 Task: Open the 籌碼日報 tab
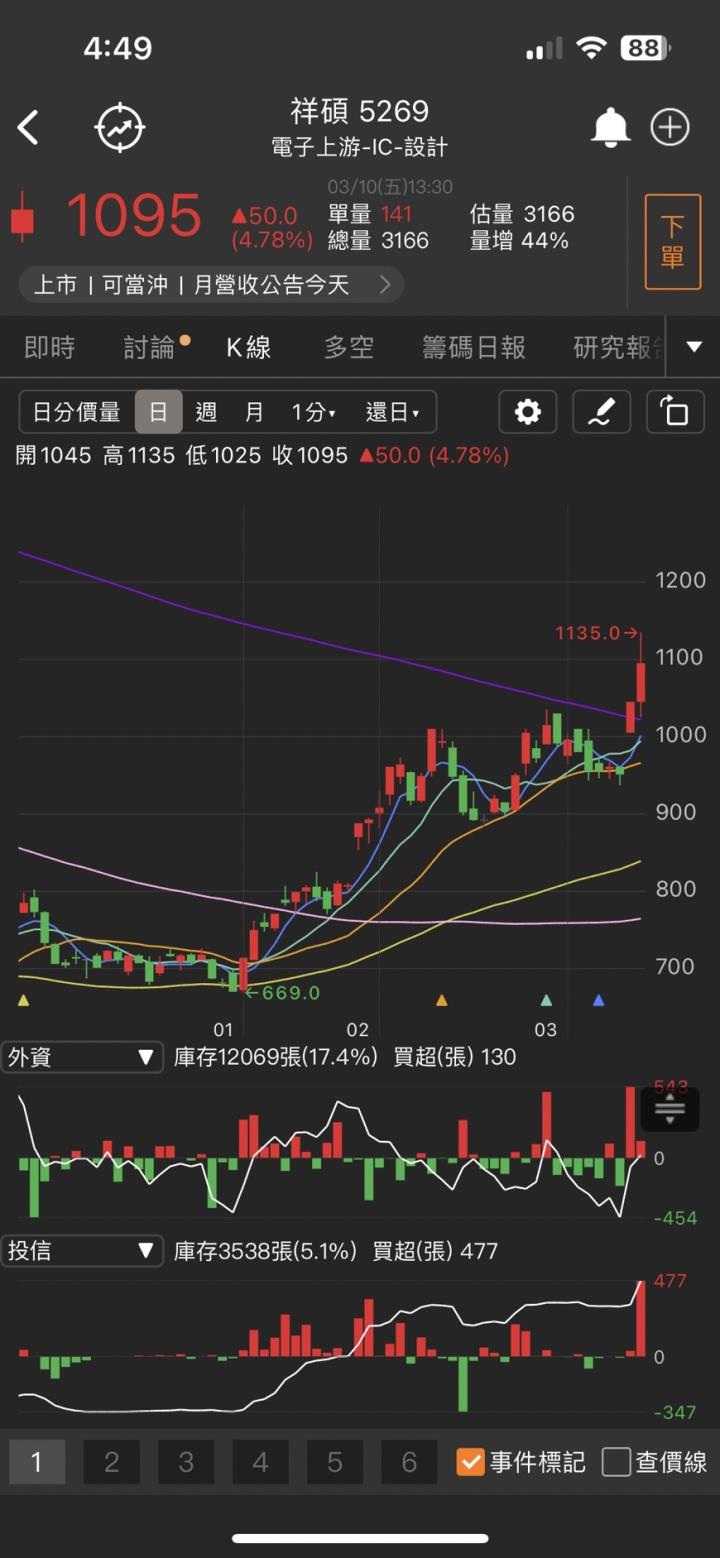(475, 346)
